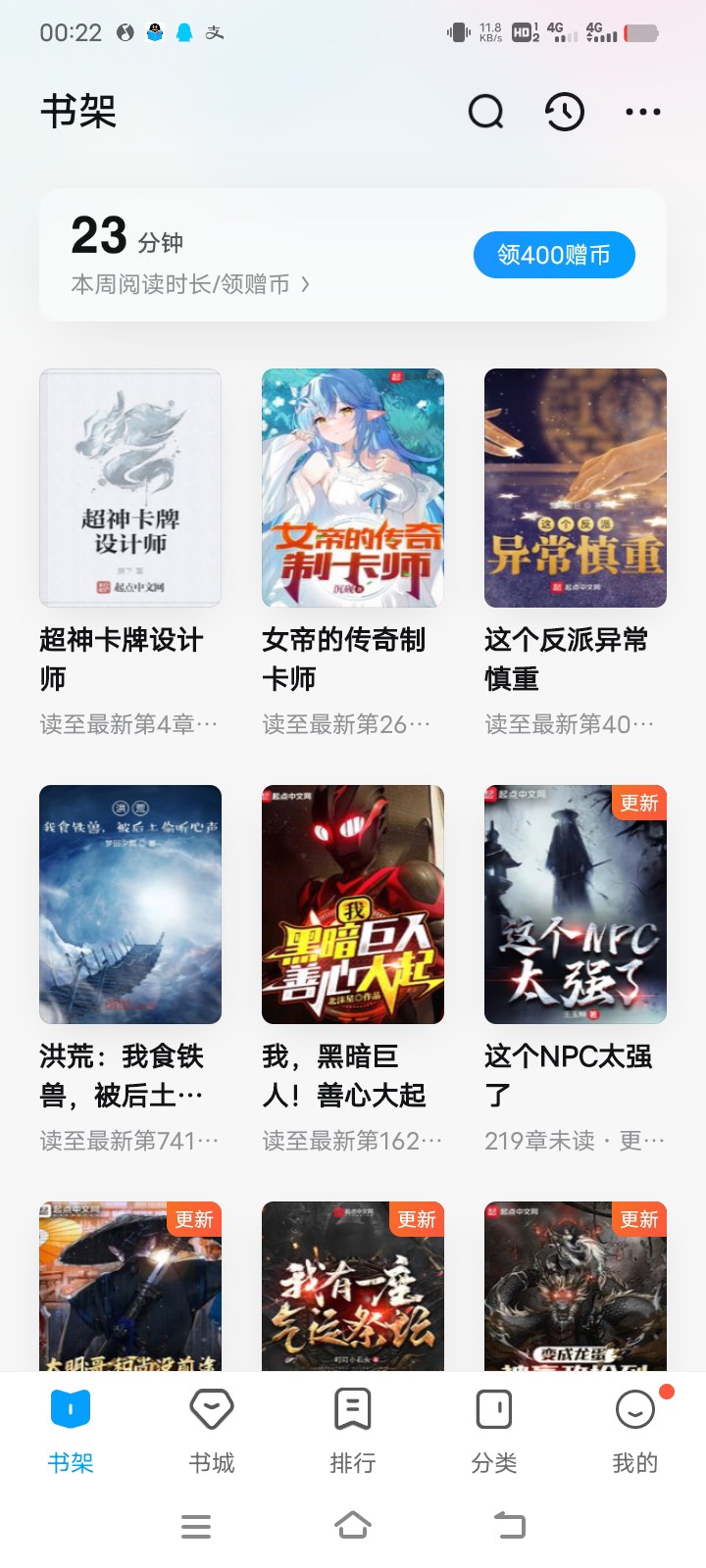This screenshot has height=1568, width=706.
Task: Select the 书架 tab
Action: pos(71,1431)
